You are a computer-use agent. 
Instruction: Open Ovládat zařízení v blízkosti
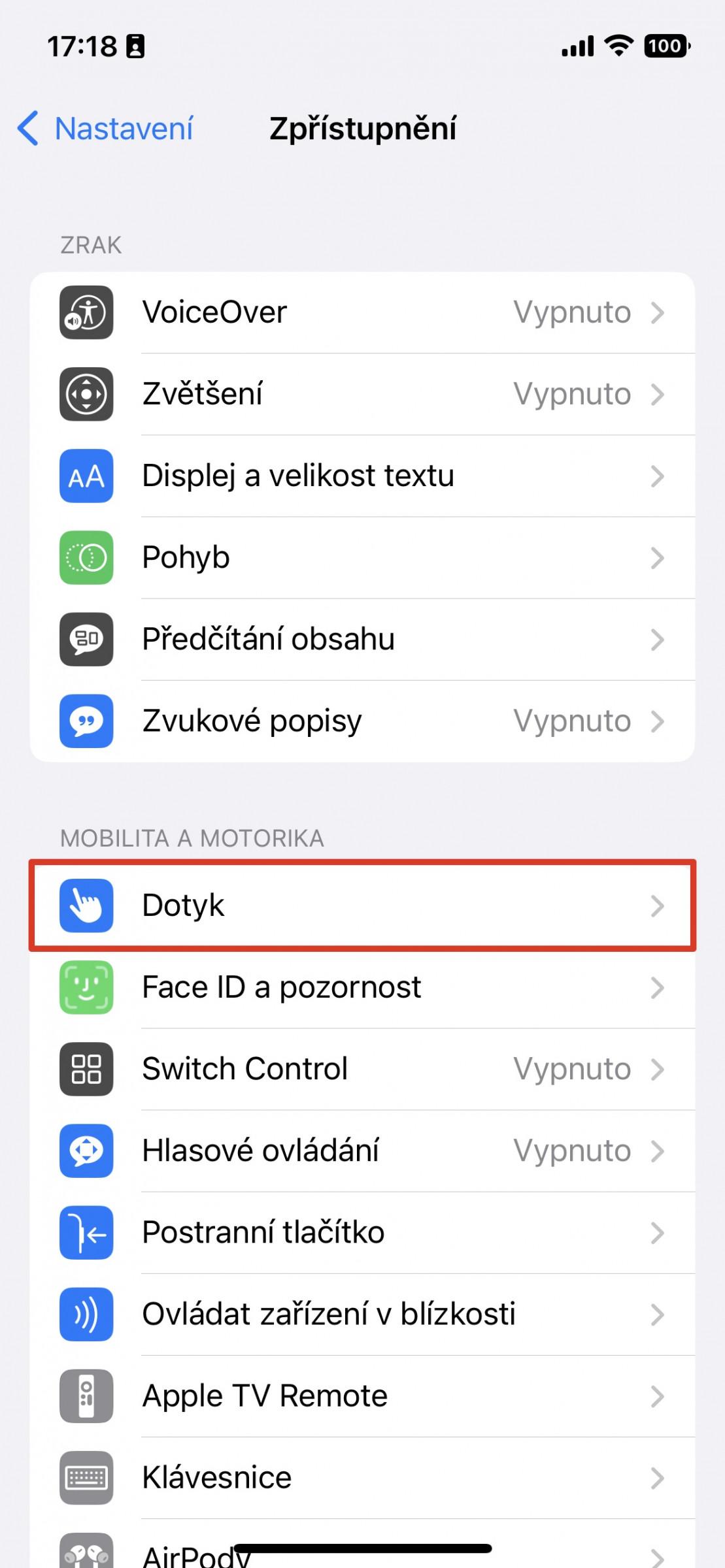pos(362,1314)
